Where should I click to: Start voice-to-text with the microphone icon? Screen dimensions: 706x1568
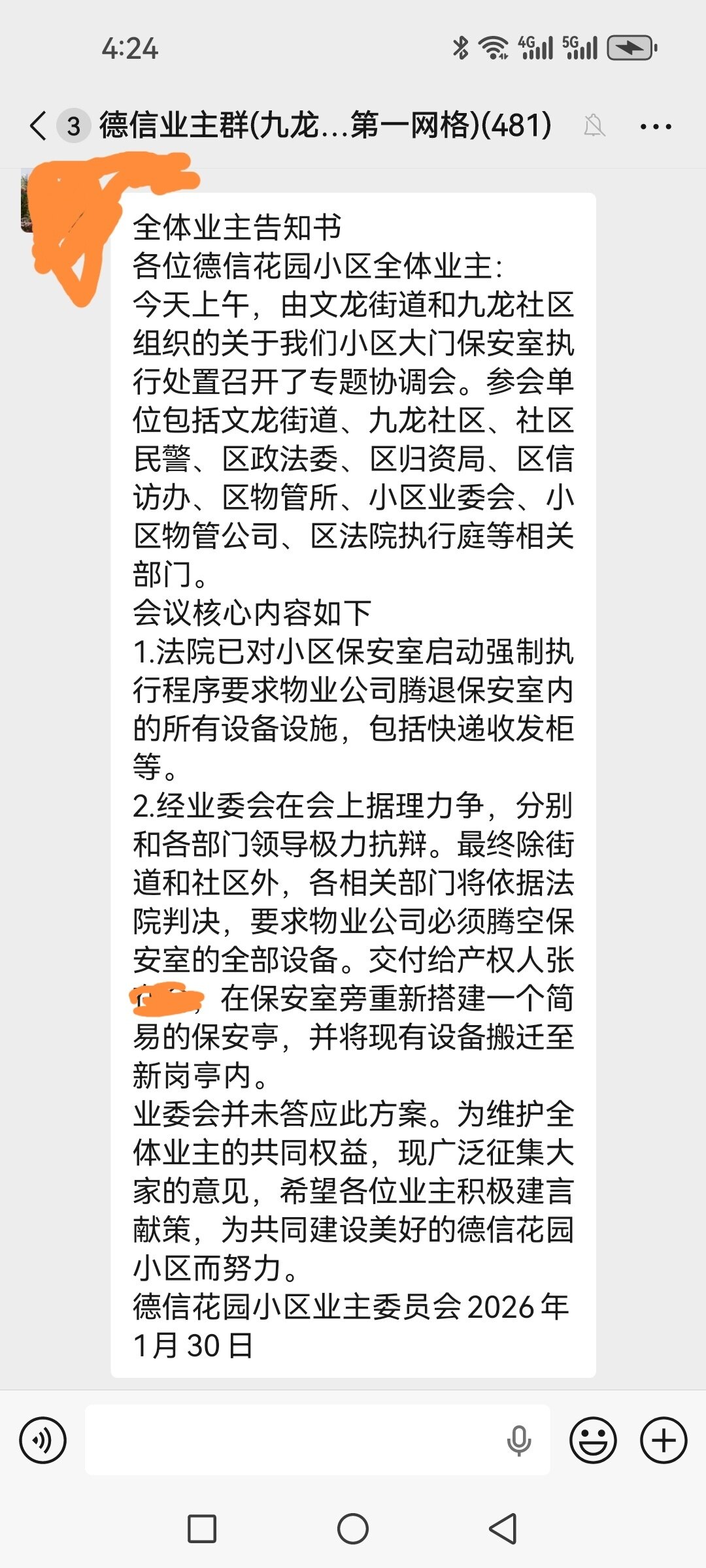[518, 1441]
